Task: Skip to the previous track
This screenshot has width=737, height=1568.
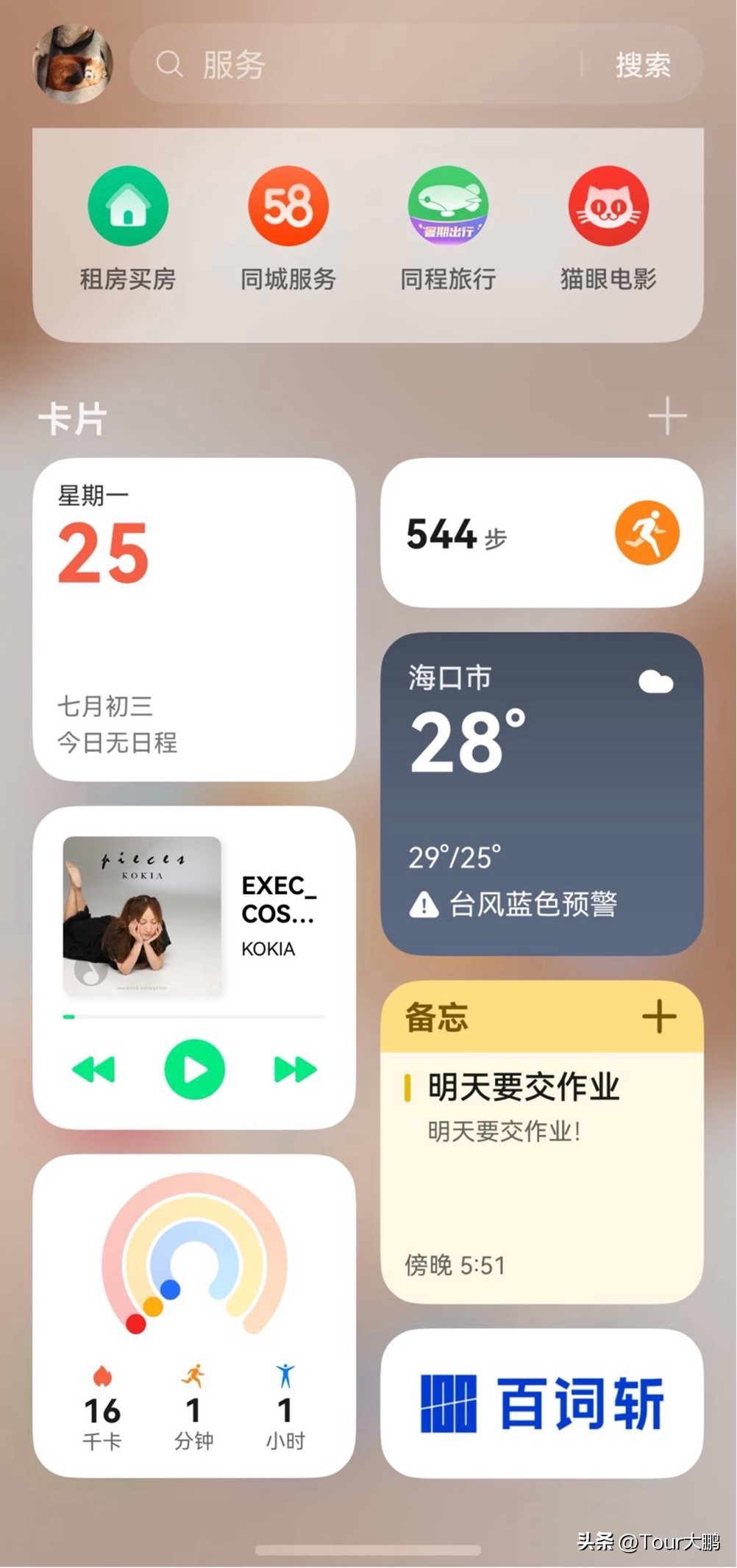Action: tap(94, 1069)
